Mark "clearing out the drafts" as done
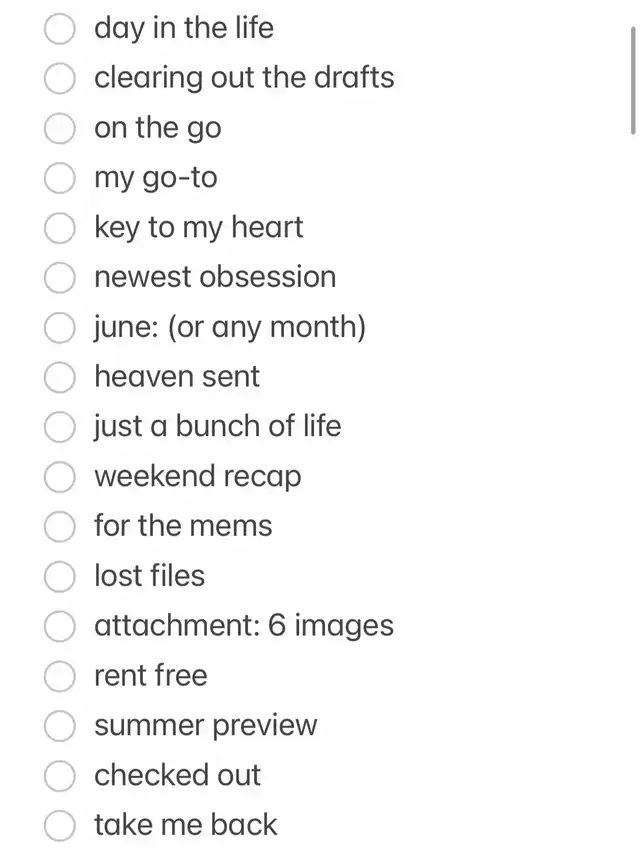Viewport: 640px width, 853px height. tap(60, 78)
